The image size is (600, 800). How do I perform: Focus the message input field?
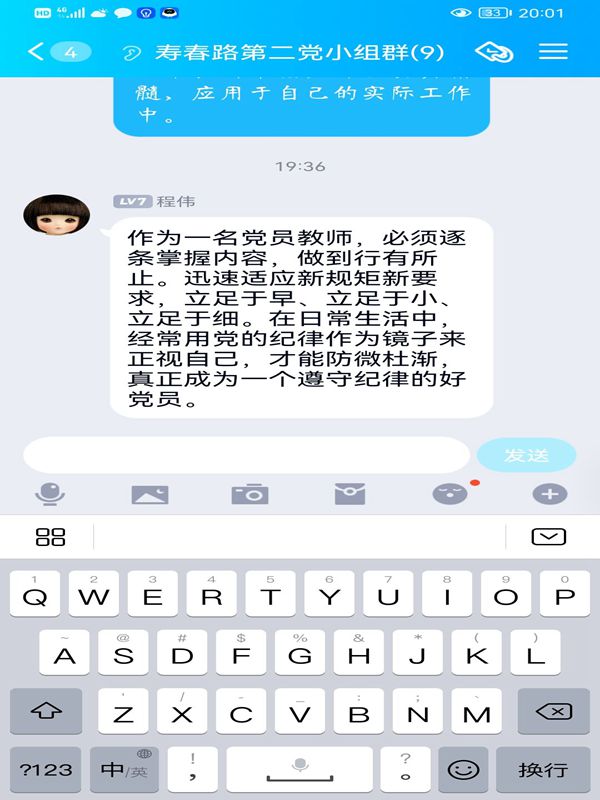pos(245,455)
